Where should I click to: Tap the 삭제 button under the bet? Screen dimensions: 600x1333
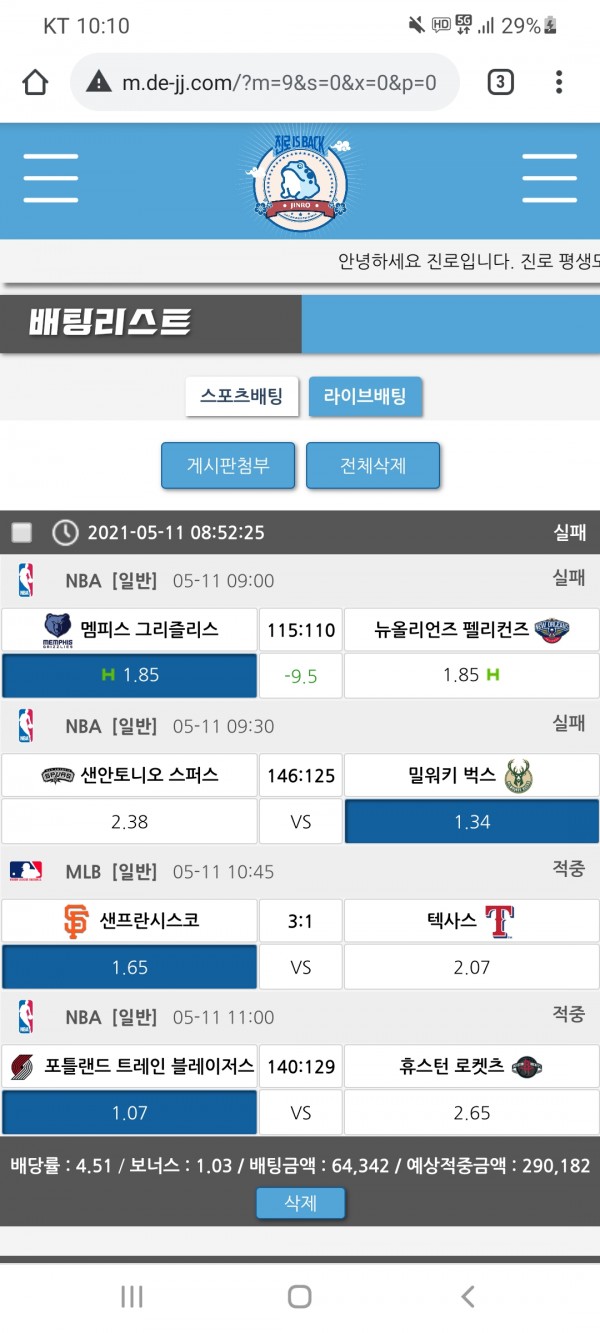pos(300,1202)
